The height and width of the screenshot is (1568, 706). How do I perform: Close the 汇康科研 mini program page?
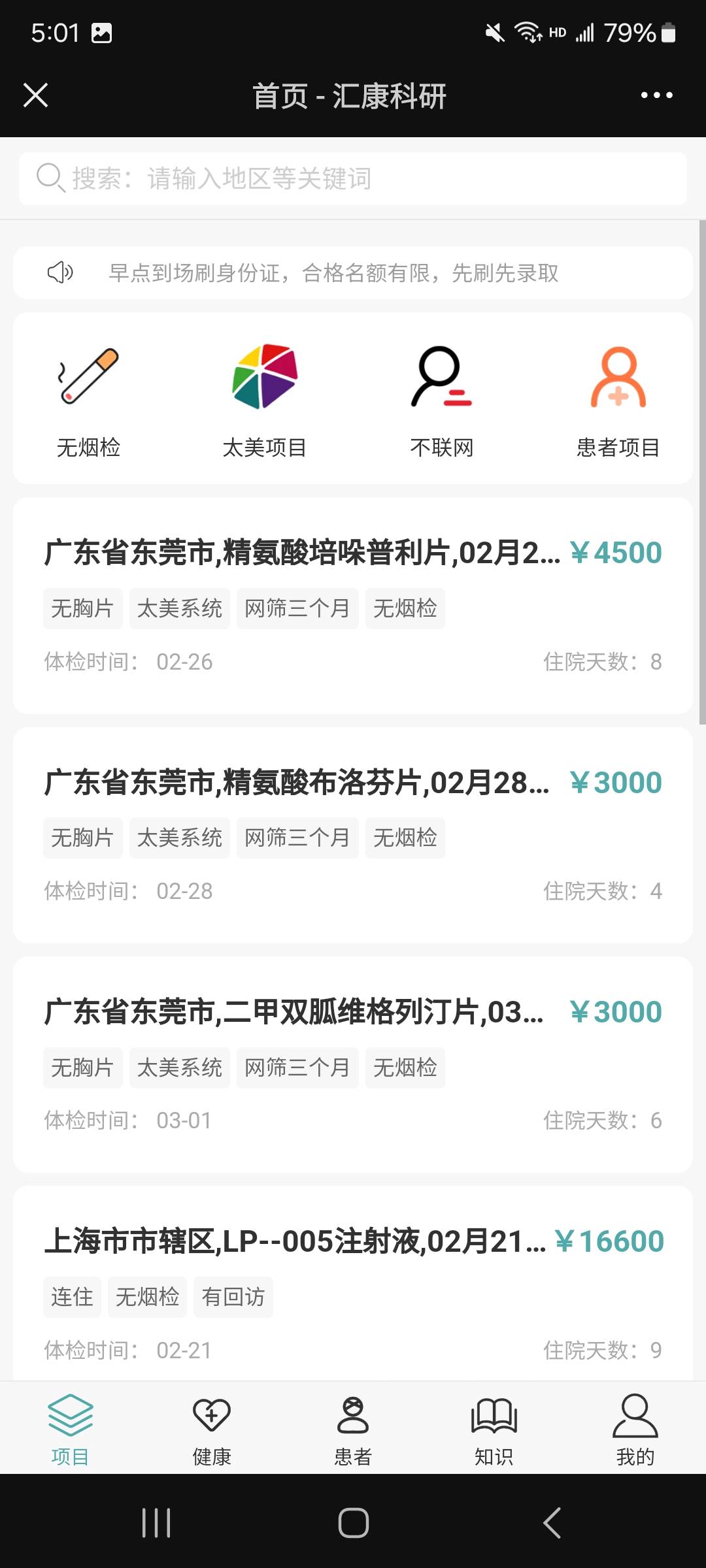36,95
